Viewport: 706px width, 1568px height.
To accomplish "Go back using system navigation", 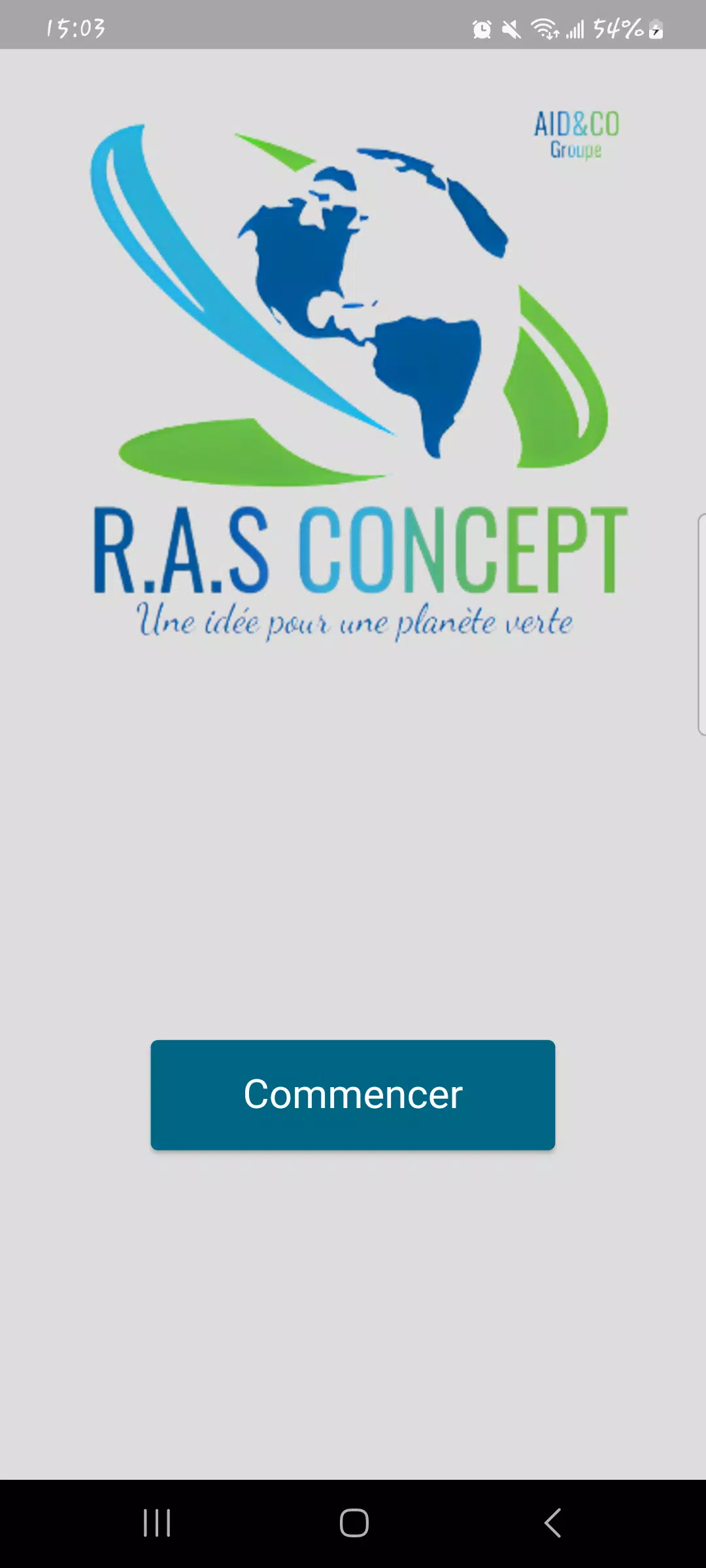I will [552, 1523].
